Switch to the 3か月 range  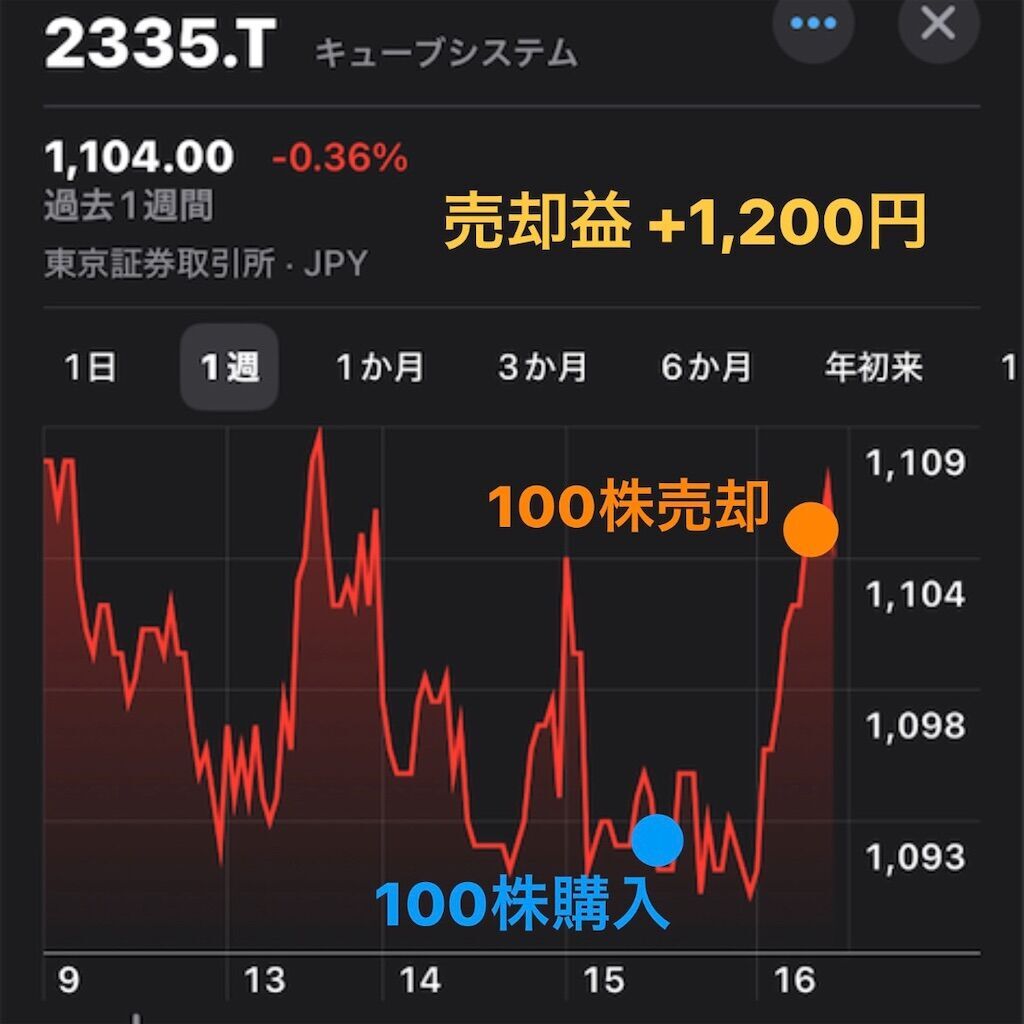(x=543, y=369)
